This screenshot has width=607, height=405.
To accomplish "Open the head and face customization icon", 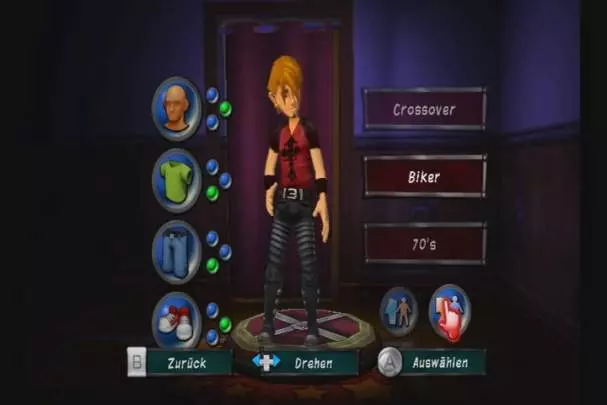I will click(176, 108).
